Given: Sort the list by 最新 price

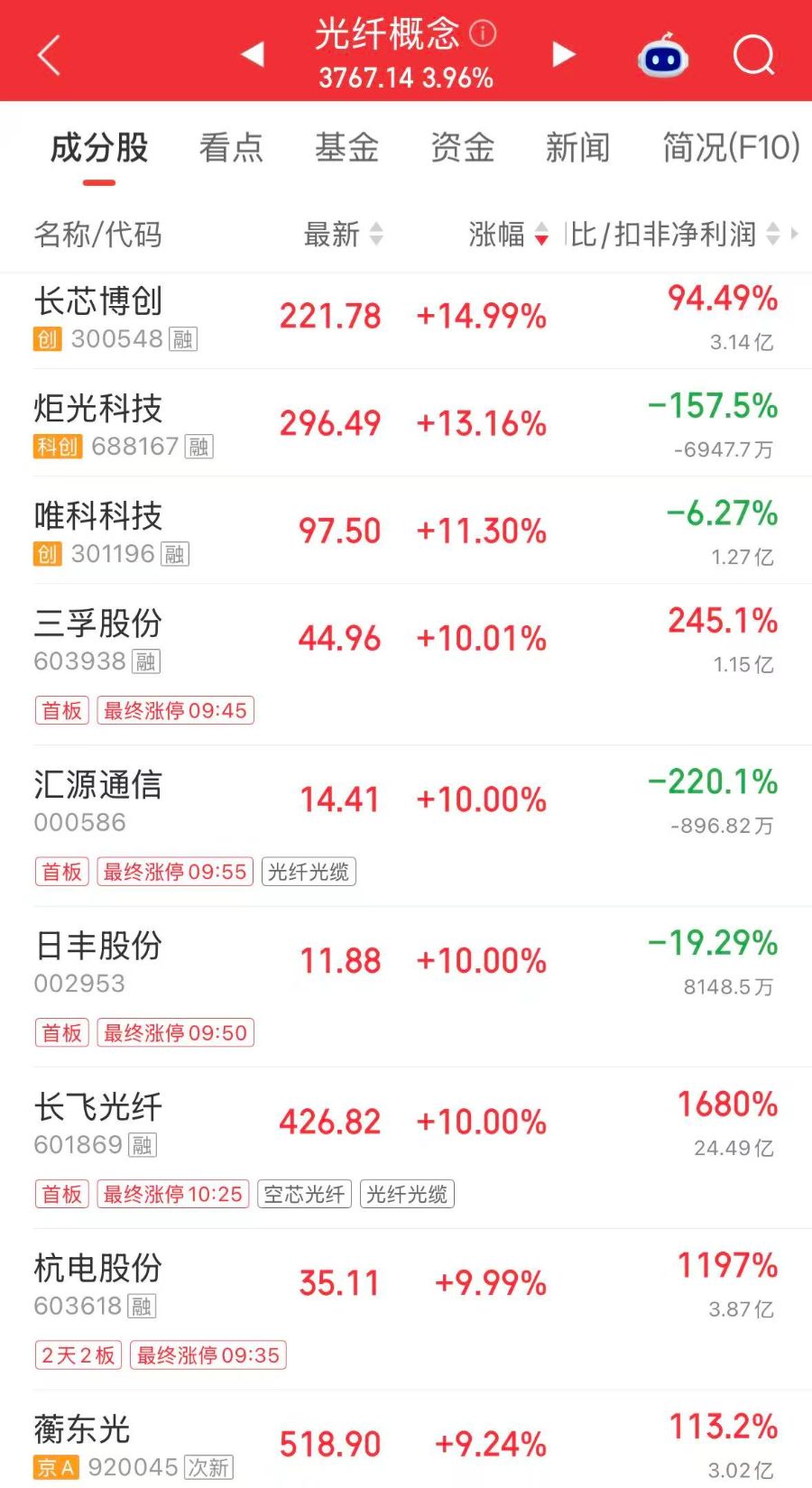Looking at the screenshot, I should (x=344, y=235).
